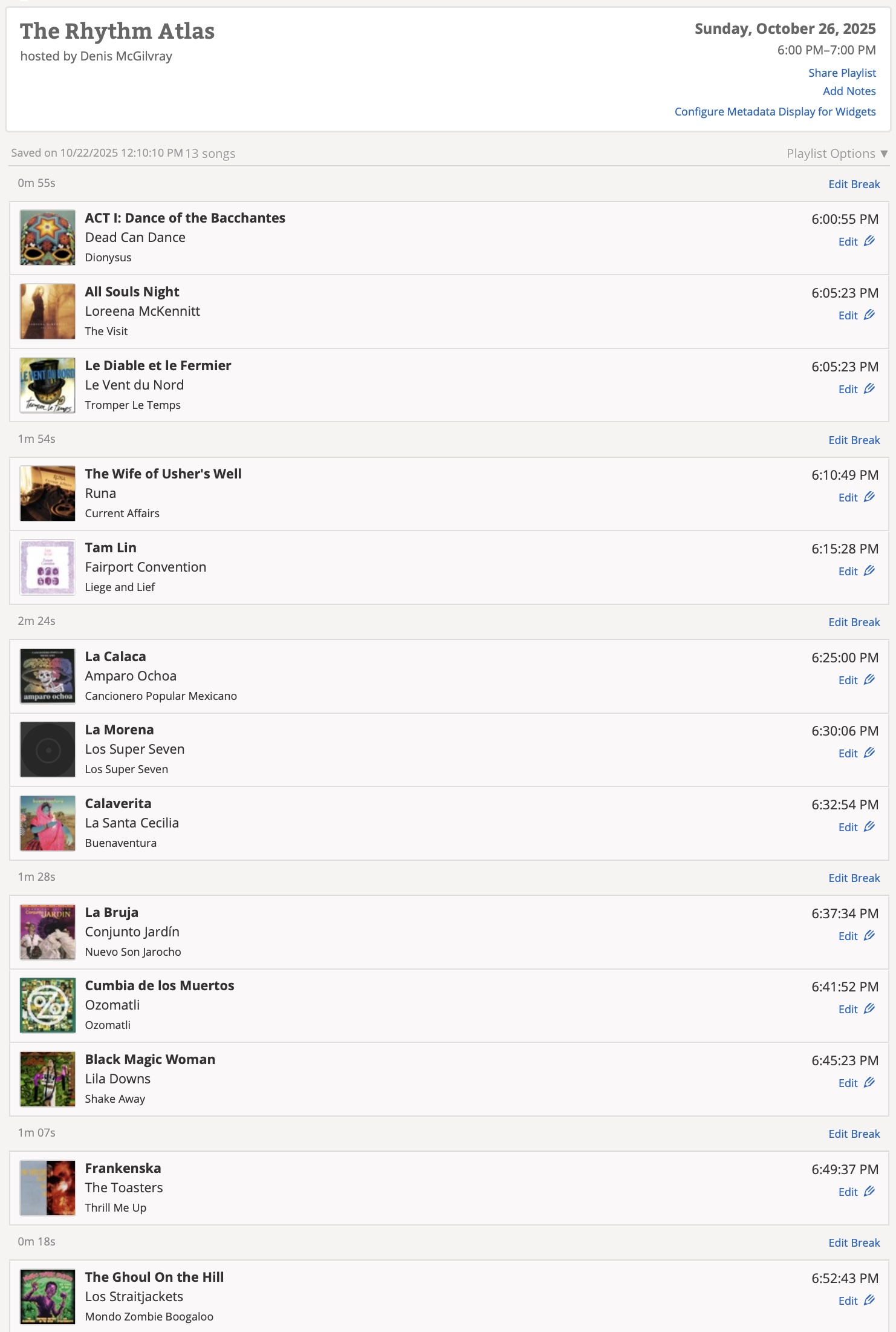The image size is (896, 1332).
Task: Open the Share Playlist link
Action: click(x=842, y=73)
